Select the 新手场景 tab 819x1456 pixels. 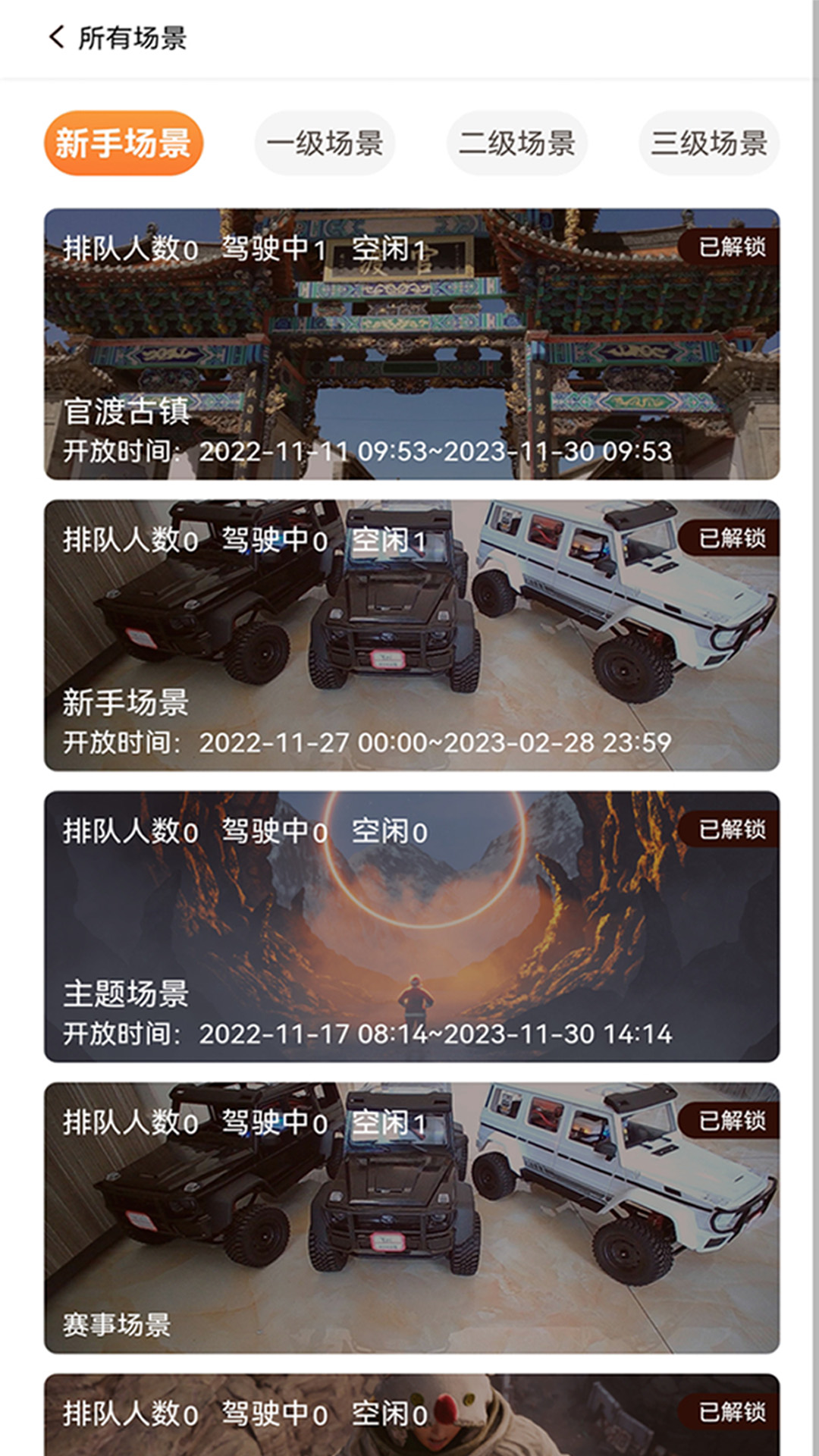tap(124, 143)
